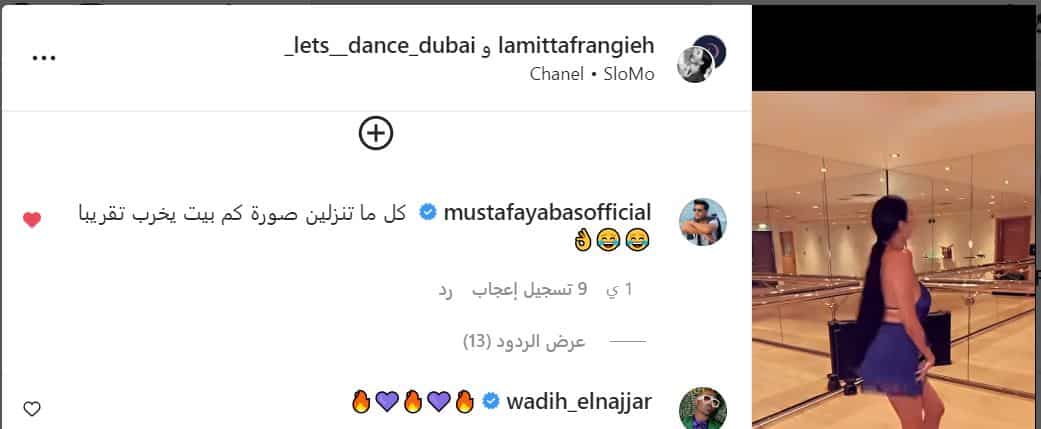Open mustafayabasofficial's profile avatar

(x=702, y=221)
